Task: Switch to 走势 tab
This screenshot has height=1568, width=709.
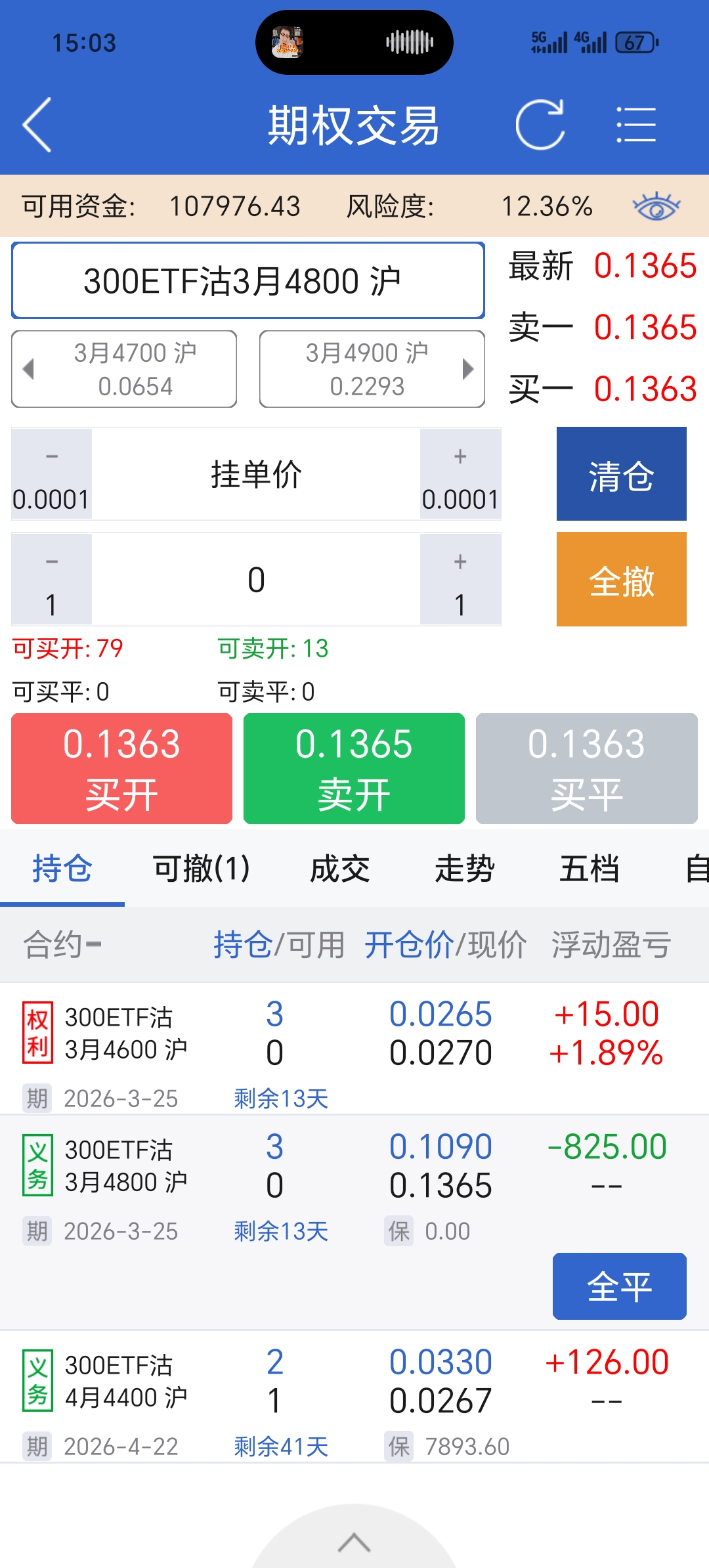Action: 464,869
